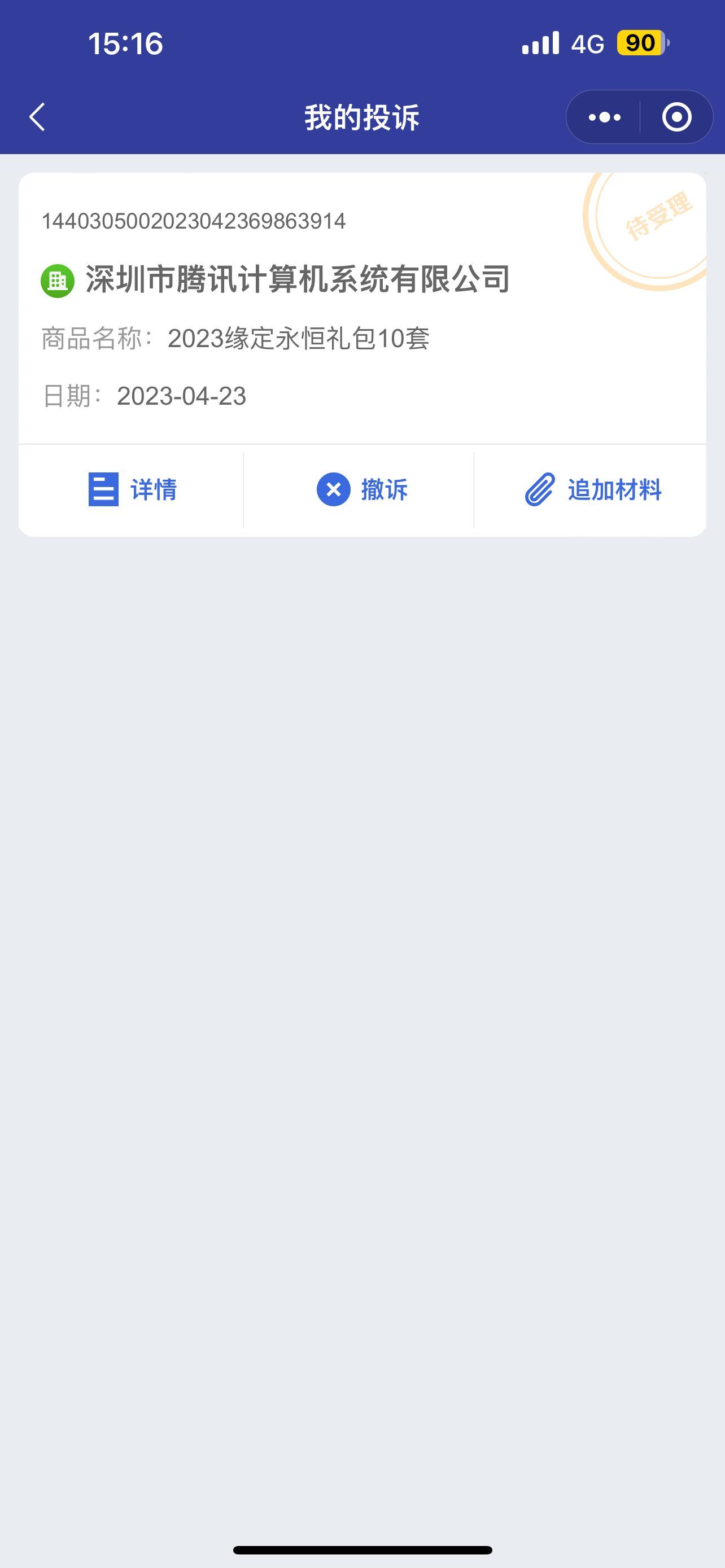The height and width of the screenshot is (1568, 725).
Task: Open the mini program more options menu
Action: 604,117
